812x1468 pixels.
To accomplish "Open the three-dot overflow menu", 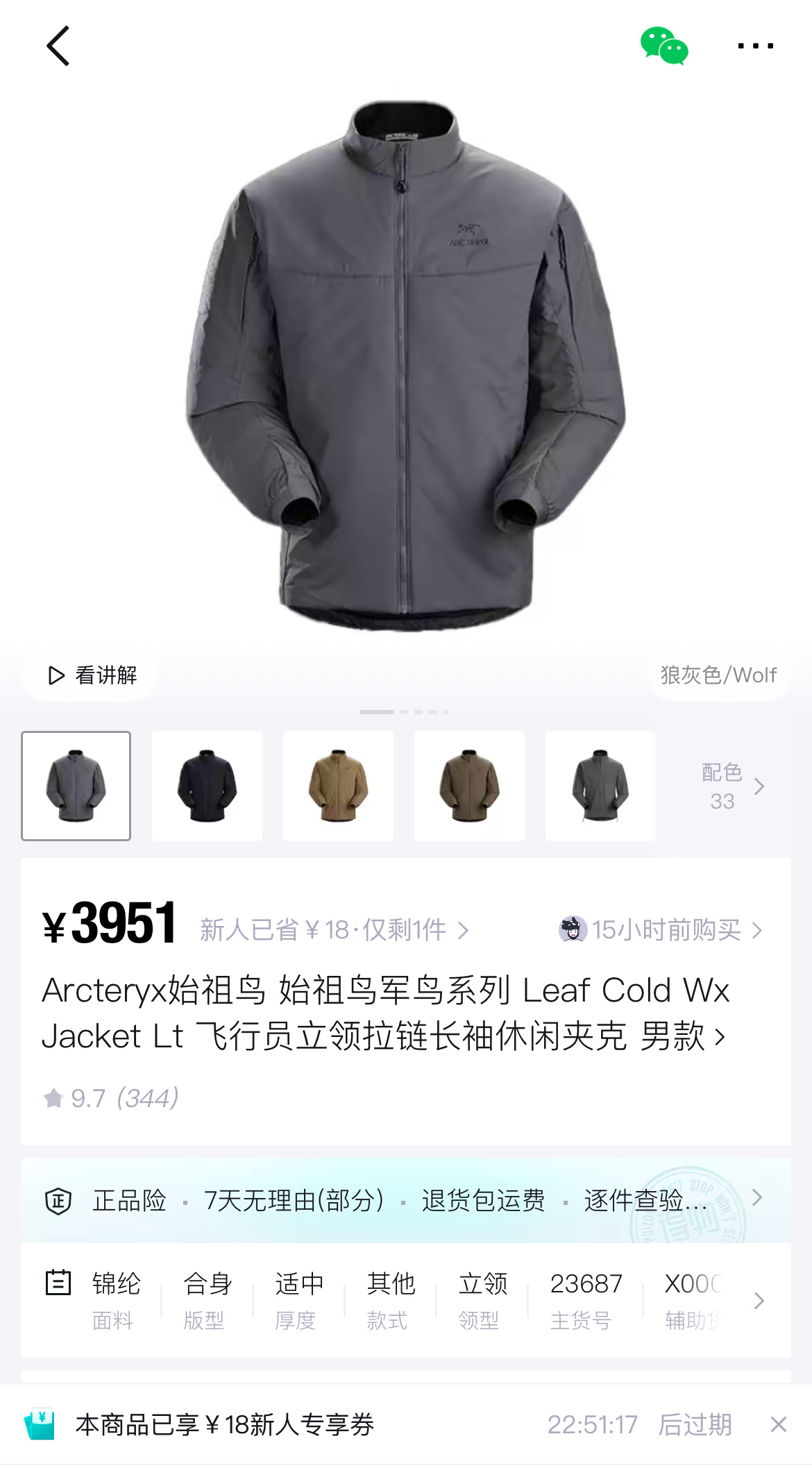I will pyautogui.click(x=755, y=46).
